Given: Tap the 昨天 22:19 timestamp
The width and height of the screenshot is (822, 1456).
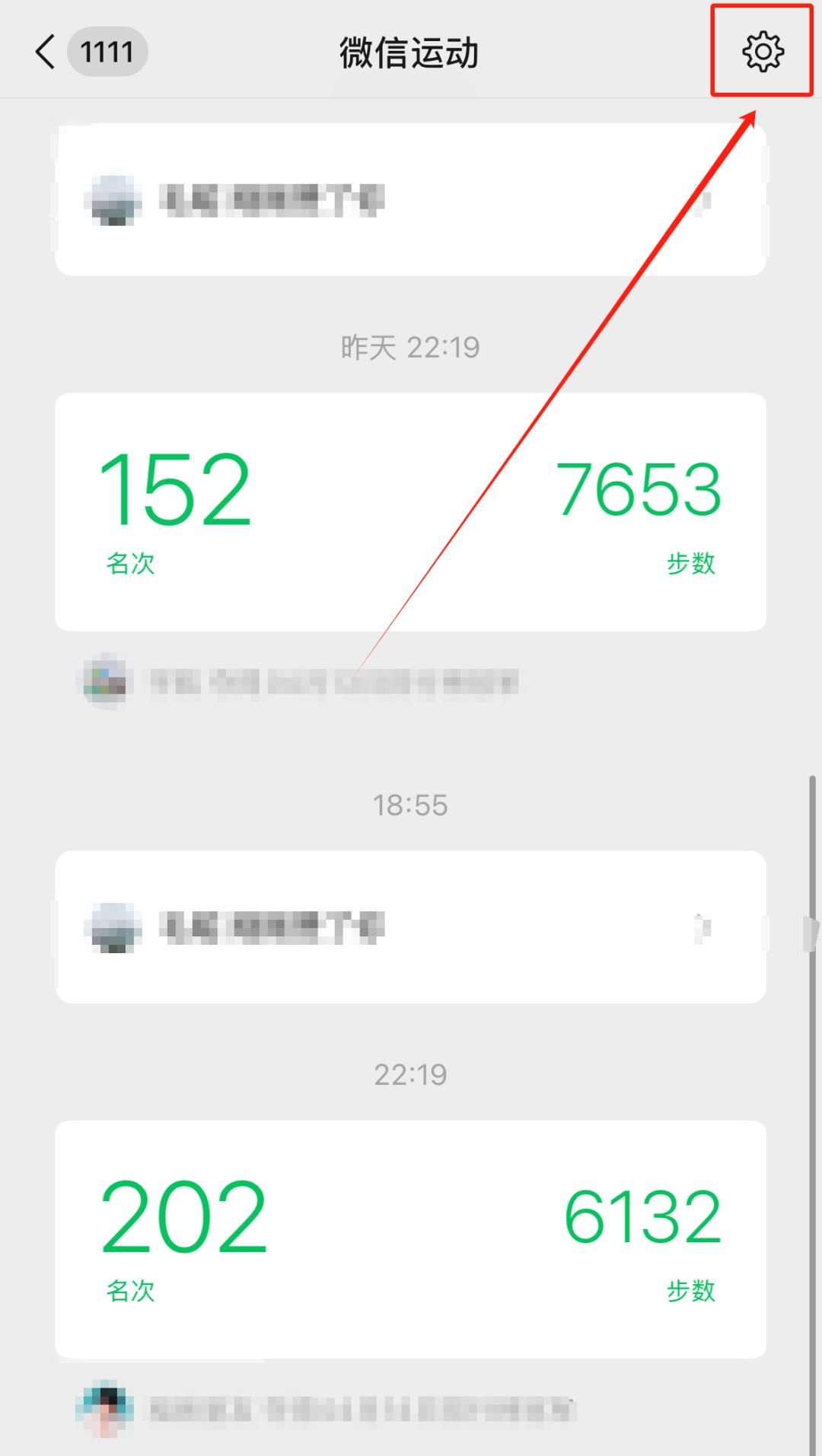Looking at the screenshot, I should pyautogui.click(x=409, y=347).
